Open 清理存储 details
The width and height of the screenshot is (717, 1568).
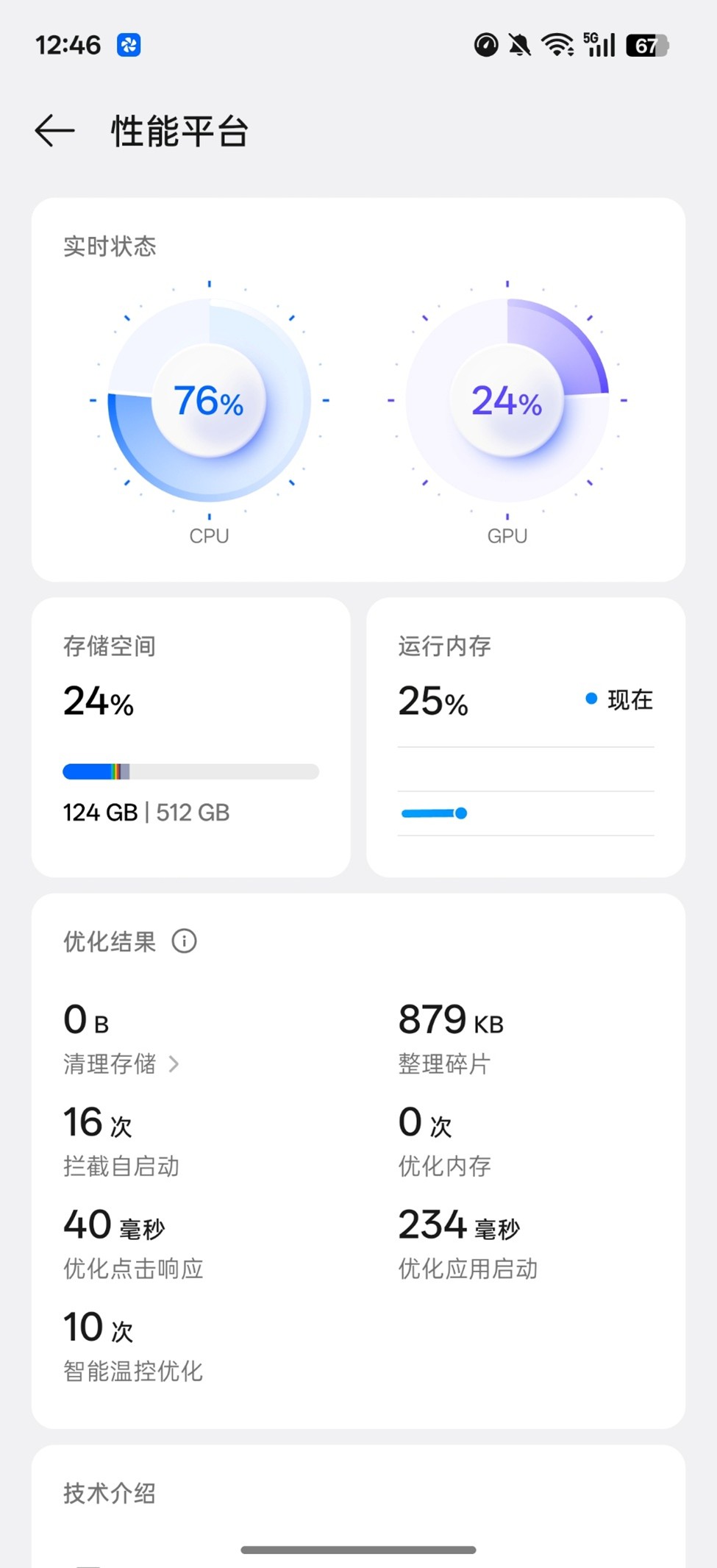(121, 1063)
